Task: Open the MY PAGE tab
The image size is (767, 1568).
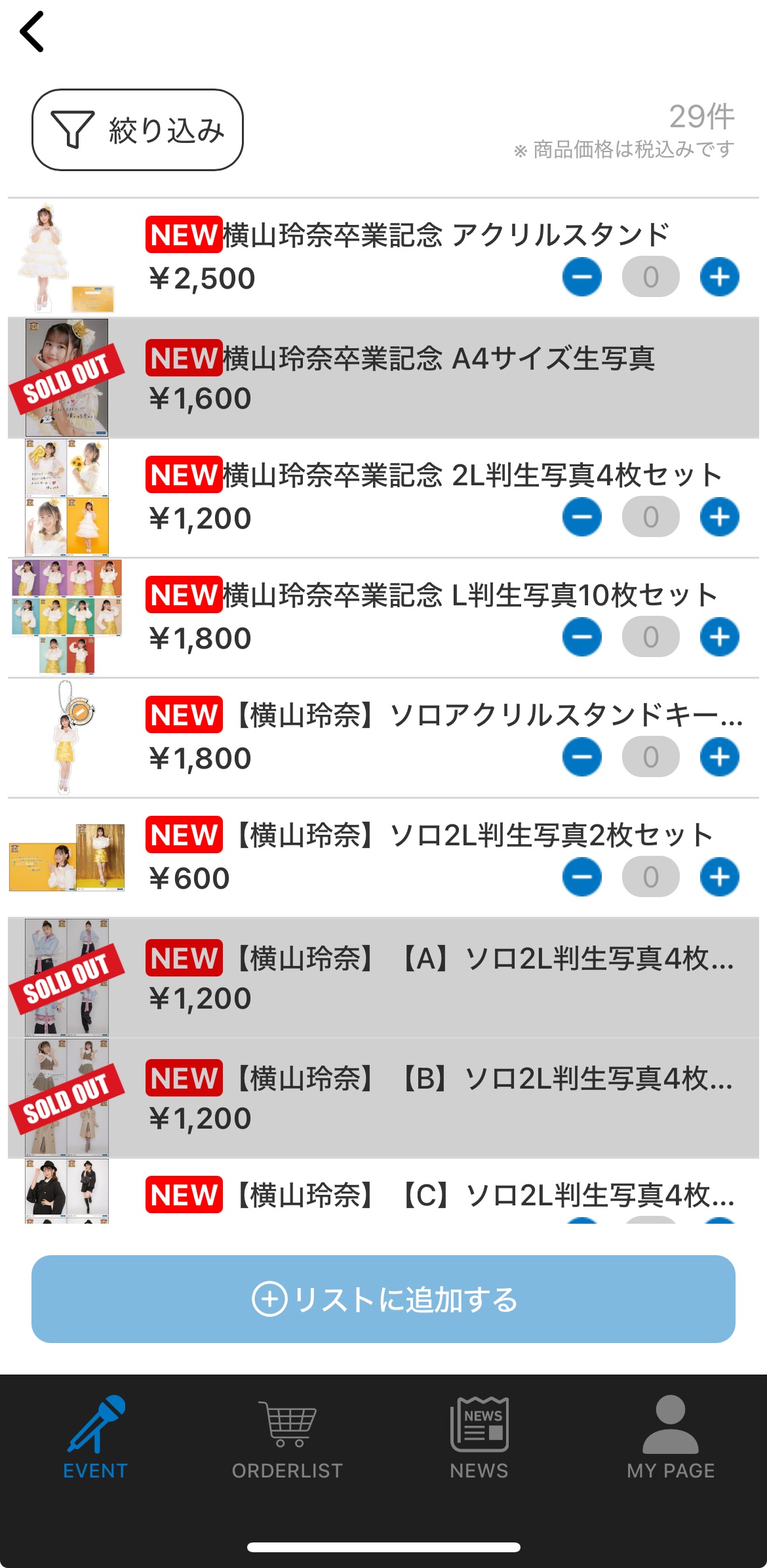Action: click(671, 1437)
